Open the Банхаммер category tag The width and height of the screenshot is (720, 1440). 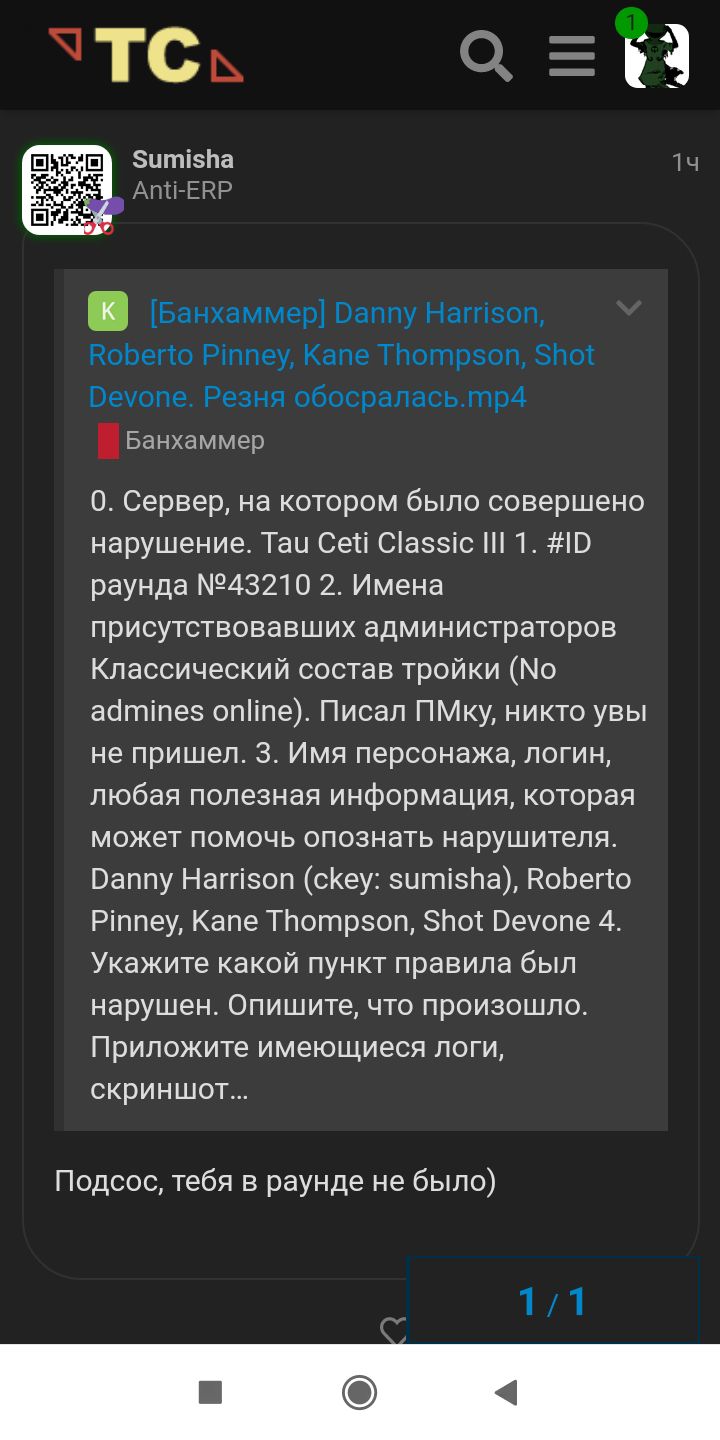tap(181, 440)
